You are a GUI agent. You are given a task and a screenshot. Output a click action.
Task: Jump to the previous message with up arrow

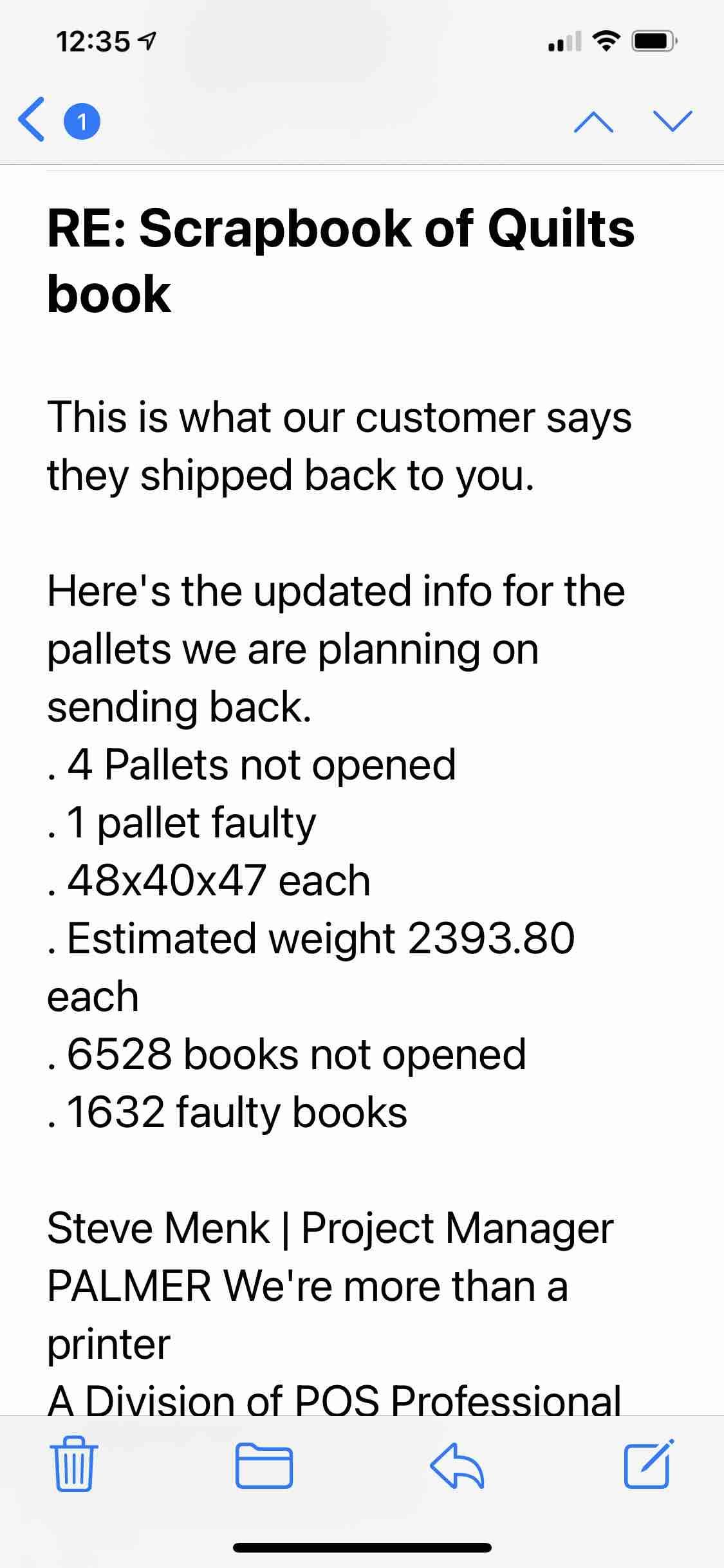[x=593, y=120]
